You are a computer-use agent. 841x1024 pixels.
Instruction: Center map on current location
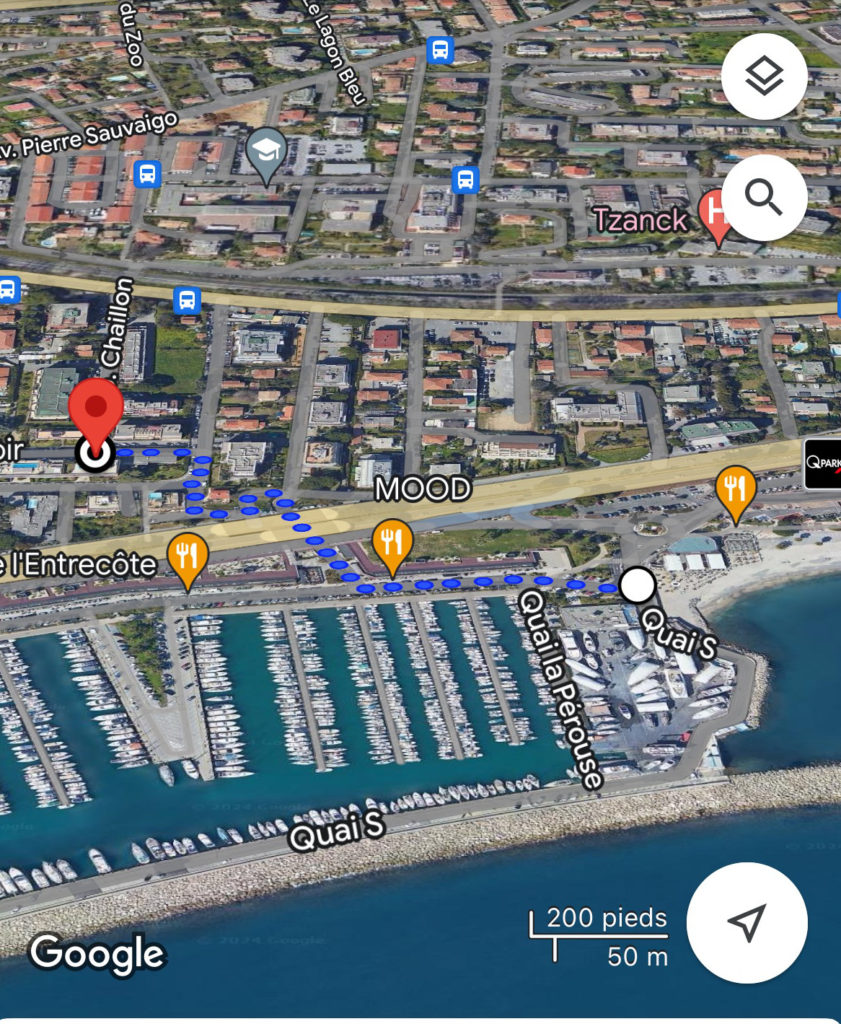747,923
